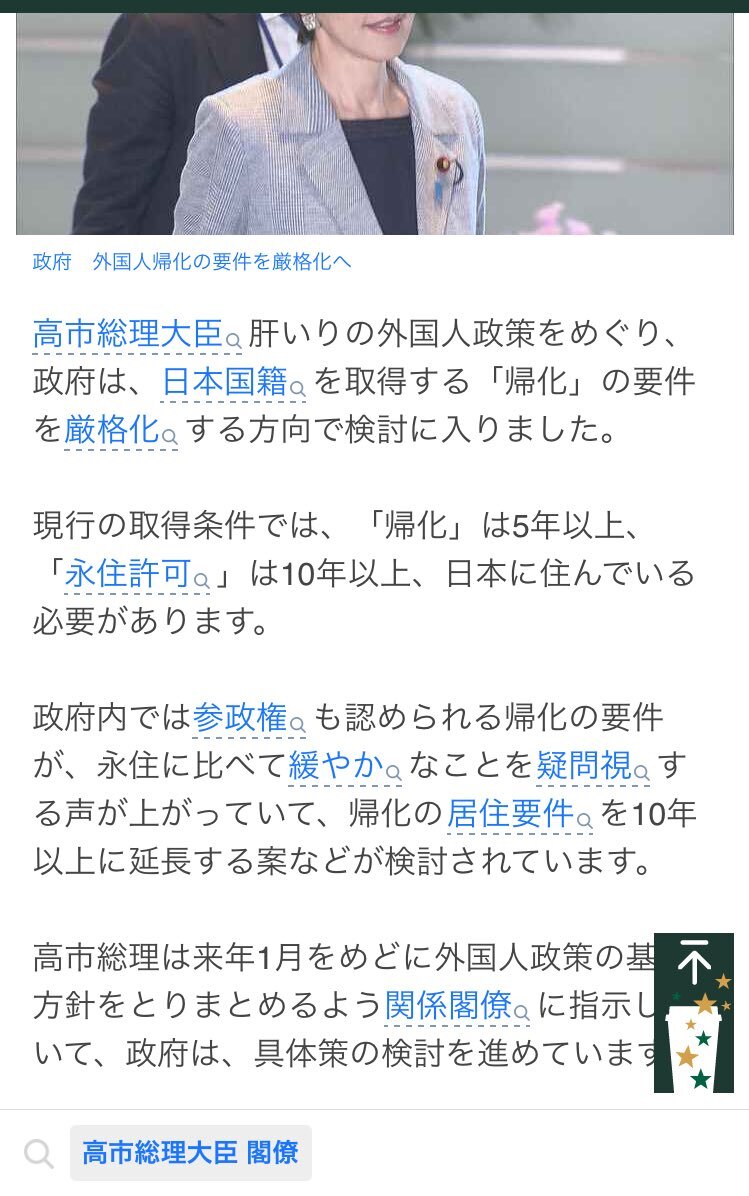The height and width of the screenshot is (1196, 749).
Task: Select the suggestion chip 高市総理大臣 閣僚
Action: (x=190, y=1153)
